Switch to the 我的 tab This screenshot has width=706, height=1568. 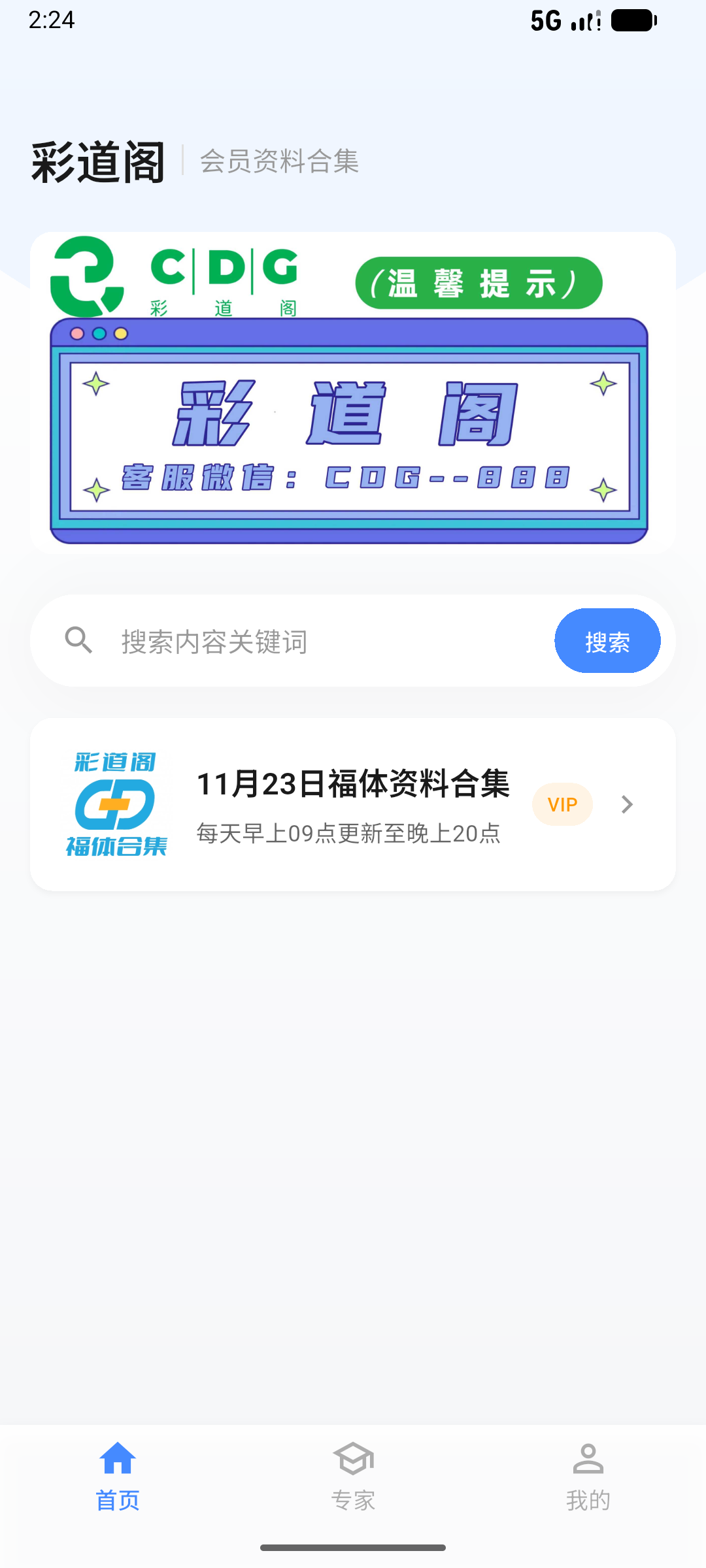(x=588, y=1477)
